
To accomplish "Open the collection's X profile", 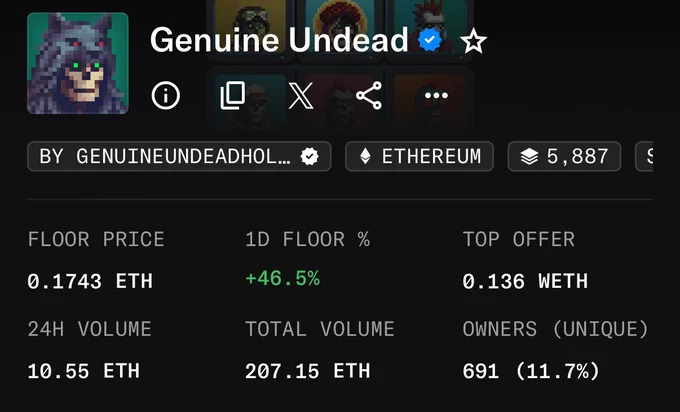I will [x=301, y=95].
